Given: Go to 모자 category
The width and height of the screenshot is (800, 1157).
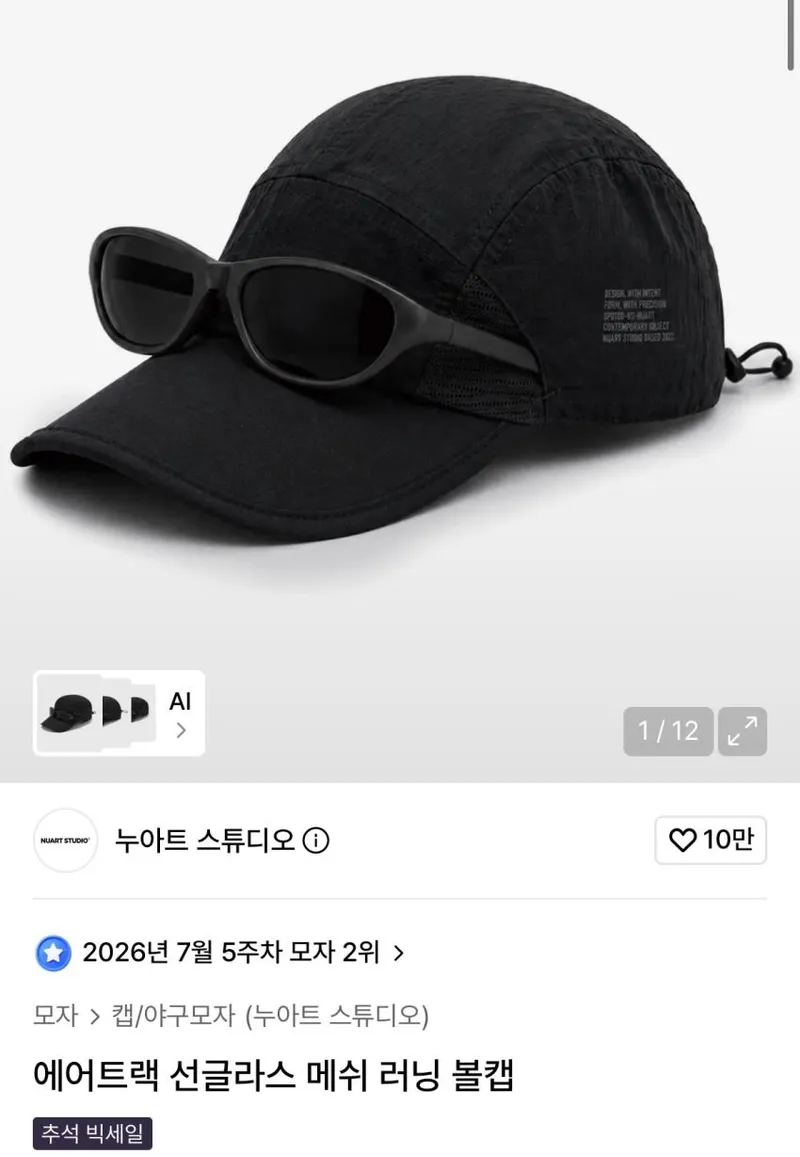Looking at the screenshot, I should (x=55, y=1015).
